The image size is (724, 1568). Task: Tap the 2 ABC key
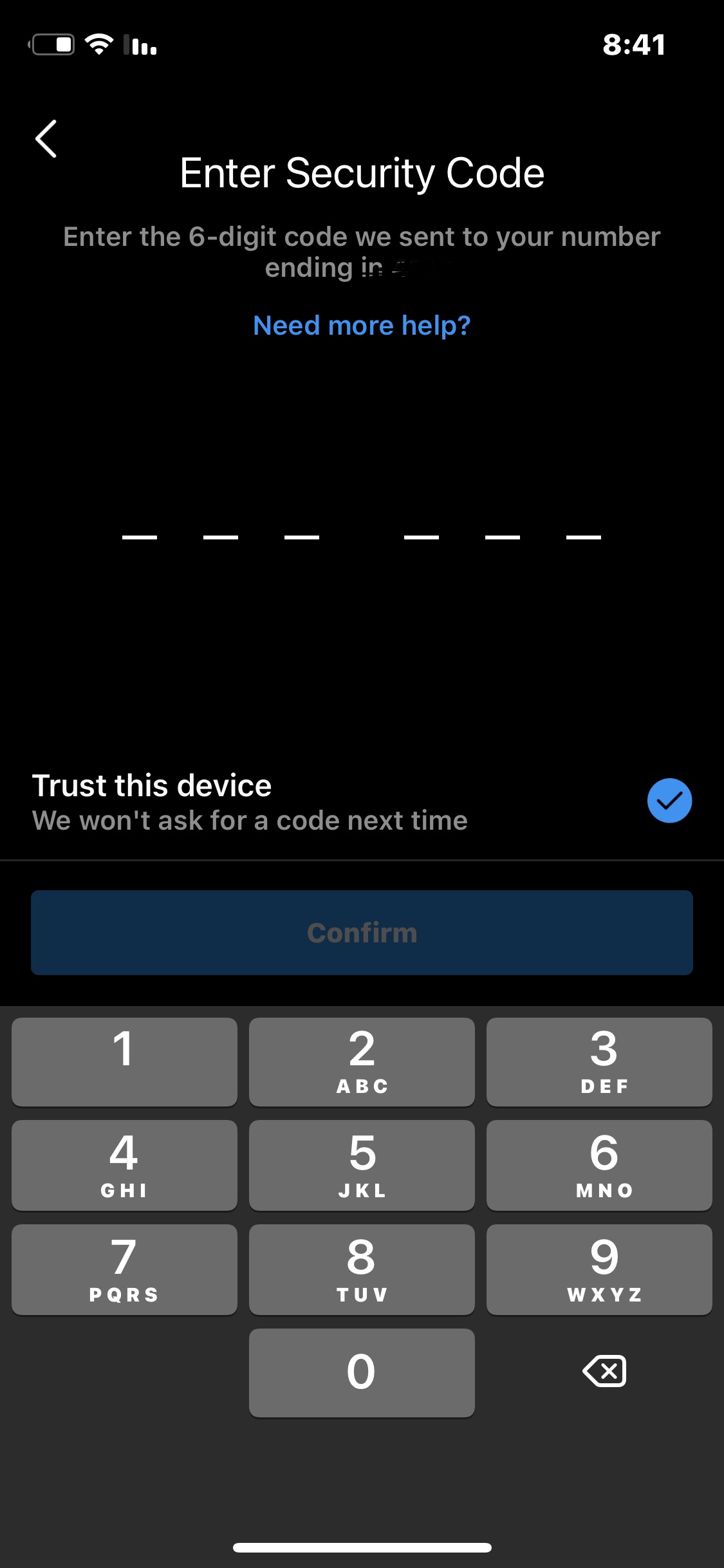click(x=362, y=1062)
